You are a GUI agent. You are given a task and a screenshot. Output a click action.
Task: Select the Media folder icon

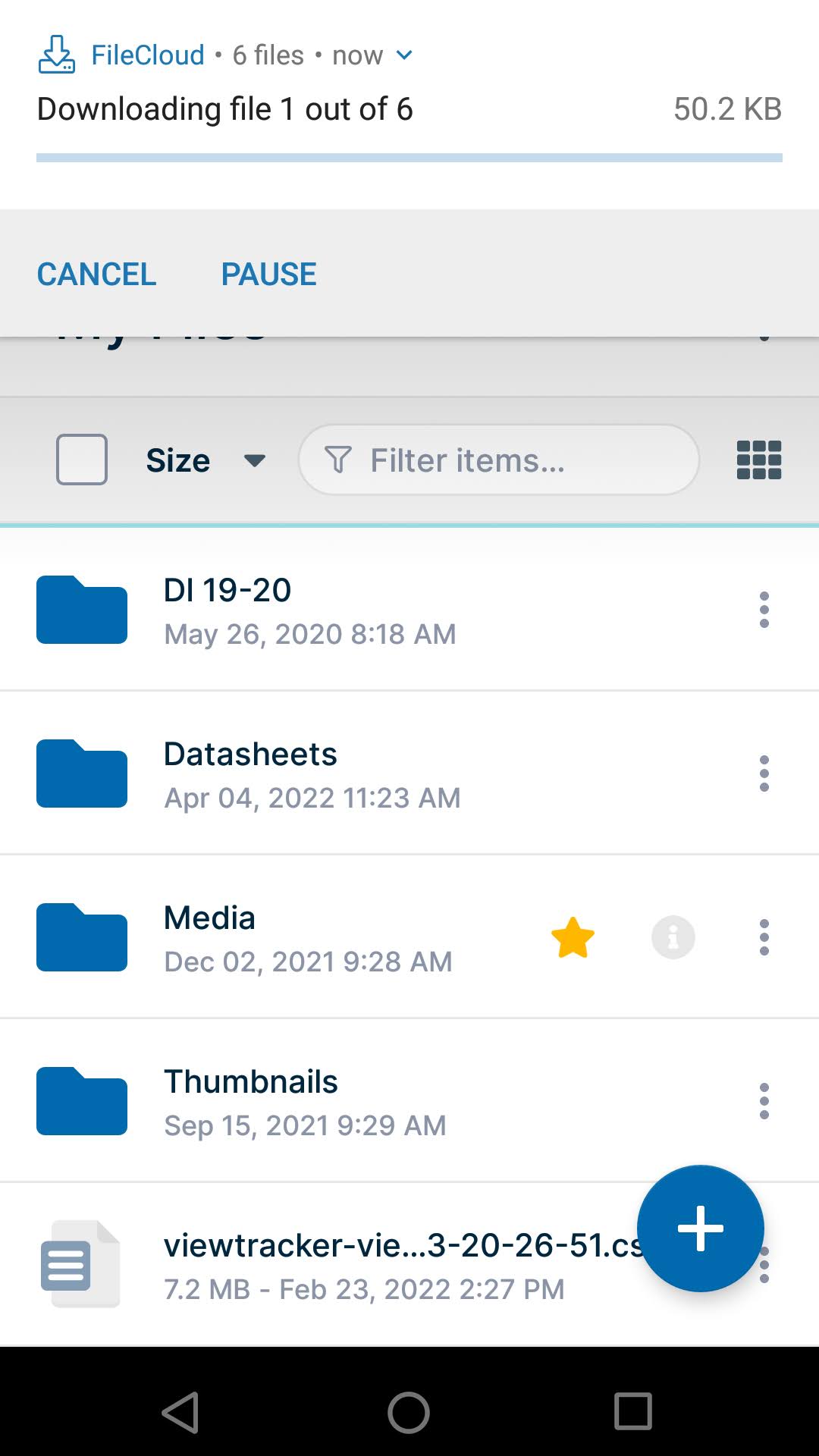coord(81,937)
